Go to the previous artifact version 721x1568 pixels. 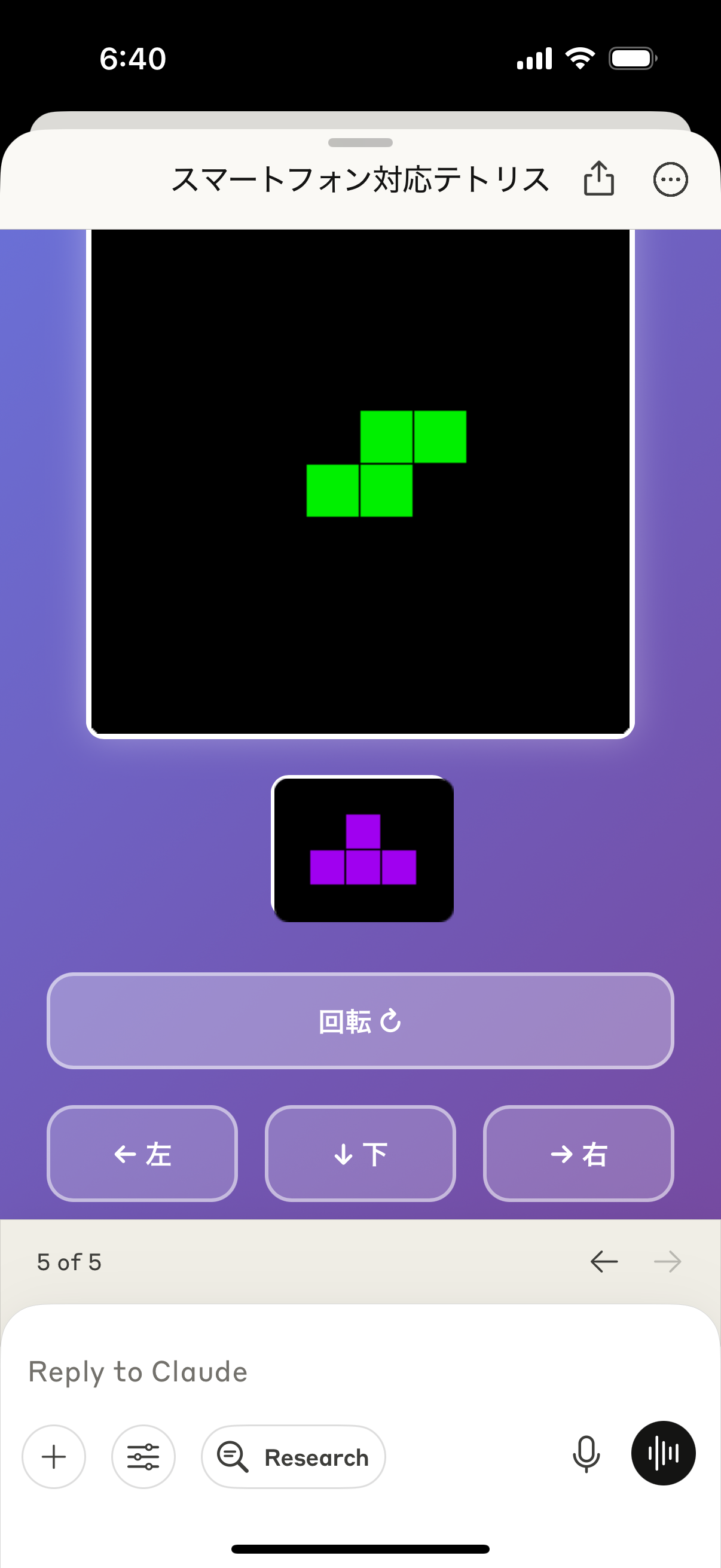(x=604, y=1262)
